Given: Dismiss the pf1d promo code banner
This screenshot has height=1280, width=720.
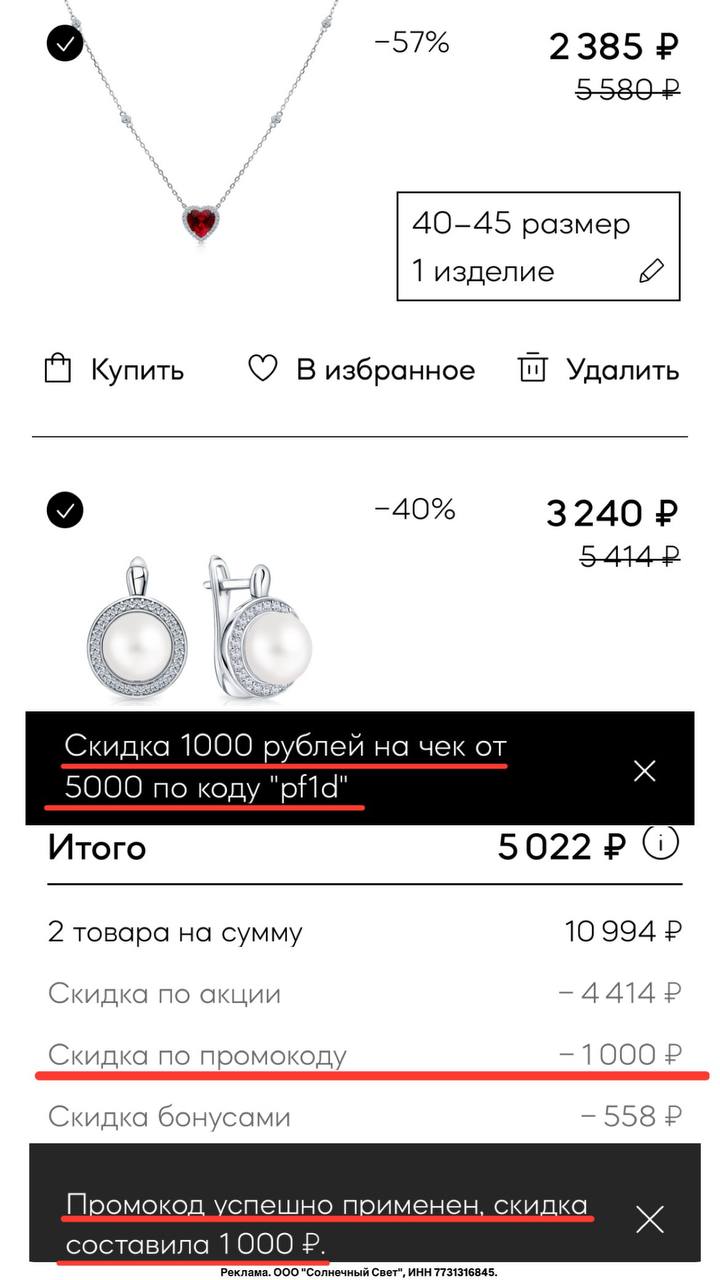Looking at the screenshot, I should pyautogui.click(x=645, y=770).
